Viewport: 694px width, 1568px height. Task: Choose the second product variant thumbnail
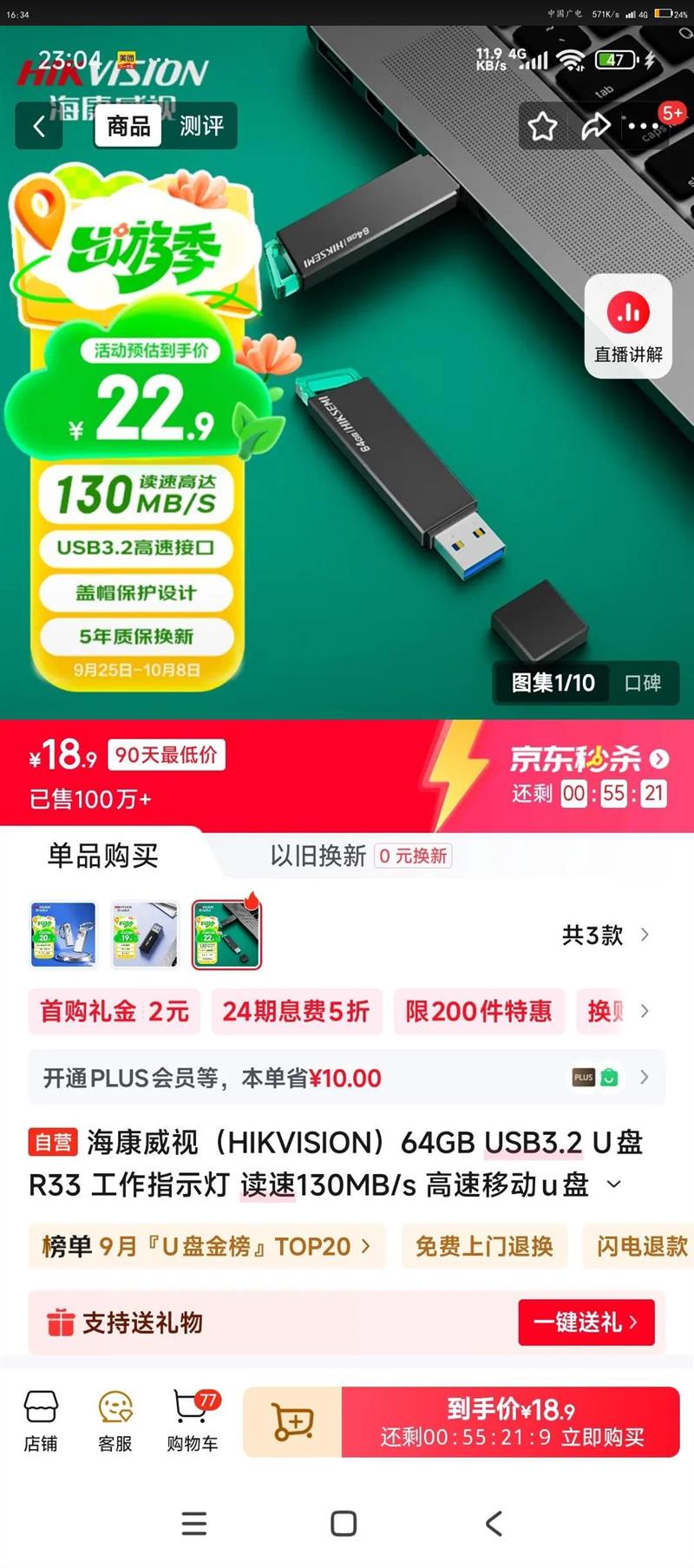pos(144,934)
